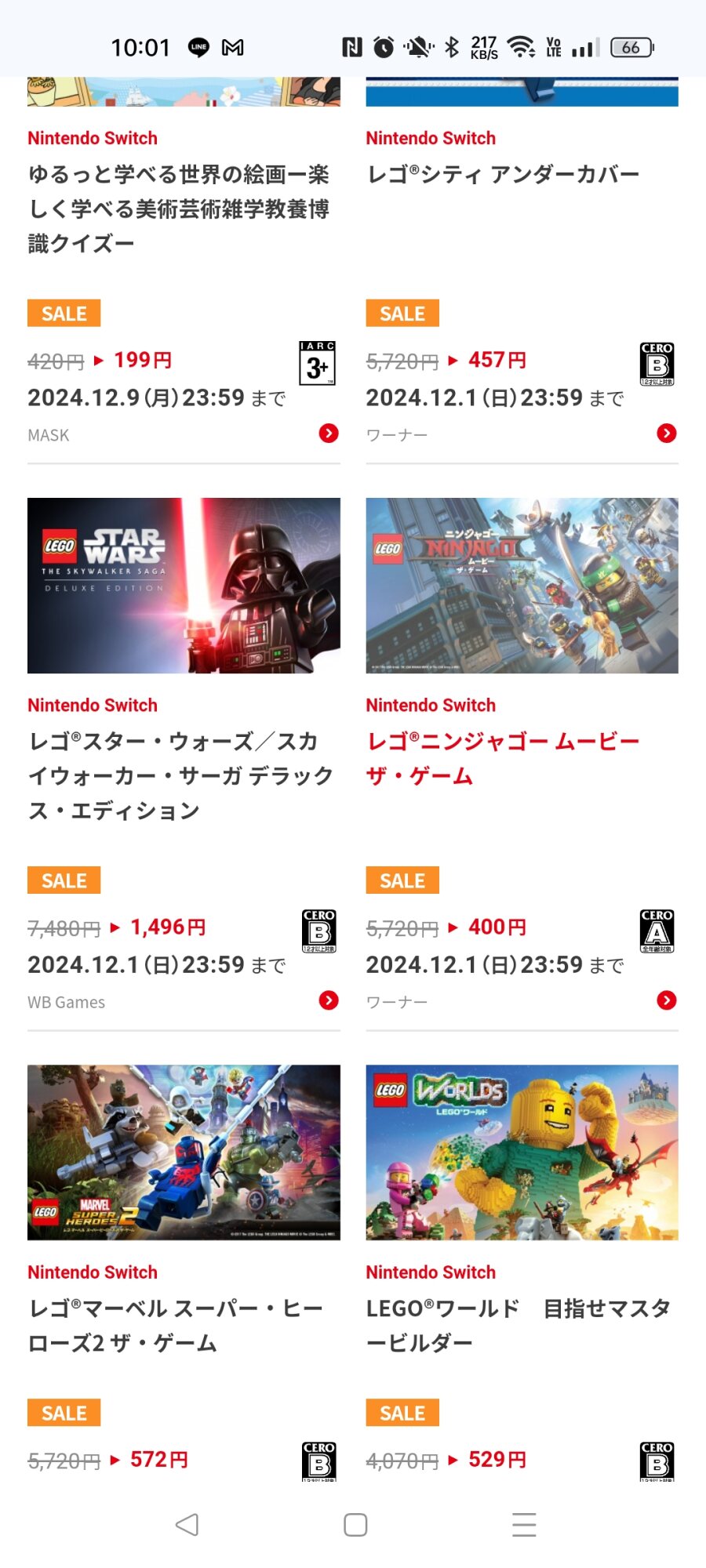Open the レゴシティ アンダーカバー title link

503,174
